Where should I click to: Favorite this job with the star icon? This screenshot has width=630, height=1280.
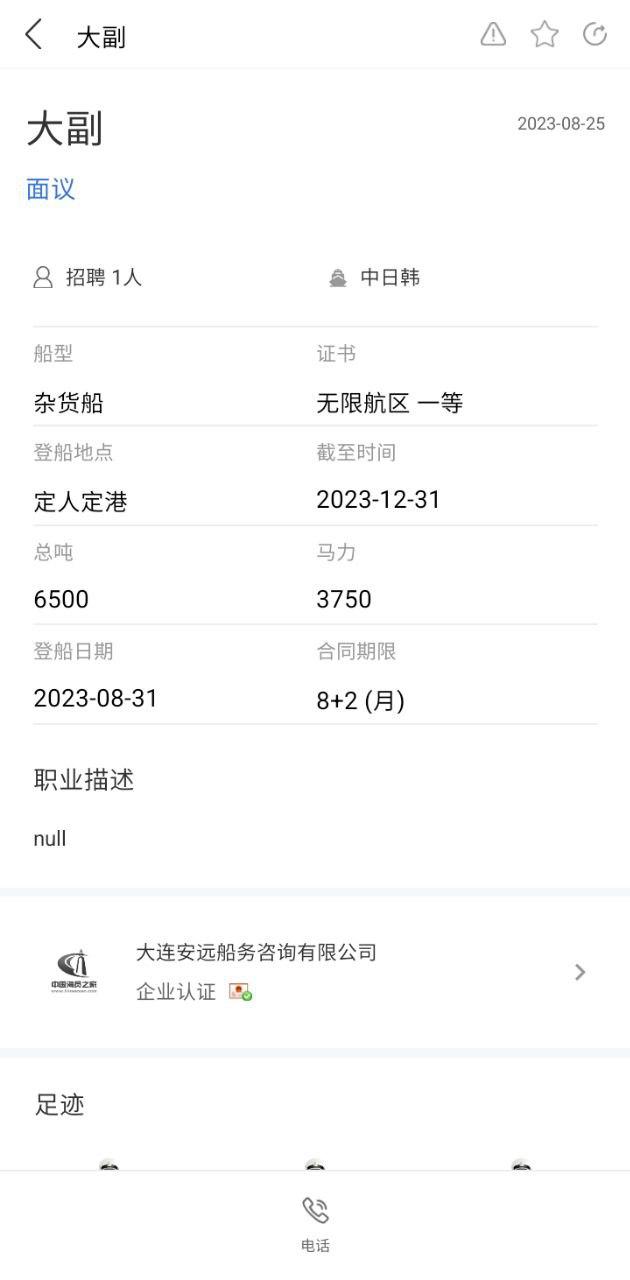pos(544,35)
